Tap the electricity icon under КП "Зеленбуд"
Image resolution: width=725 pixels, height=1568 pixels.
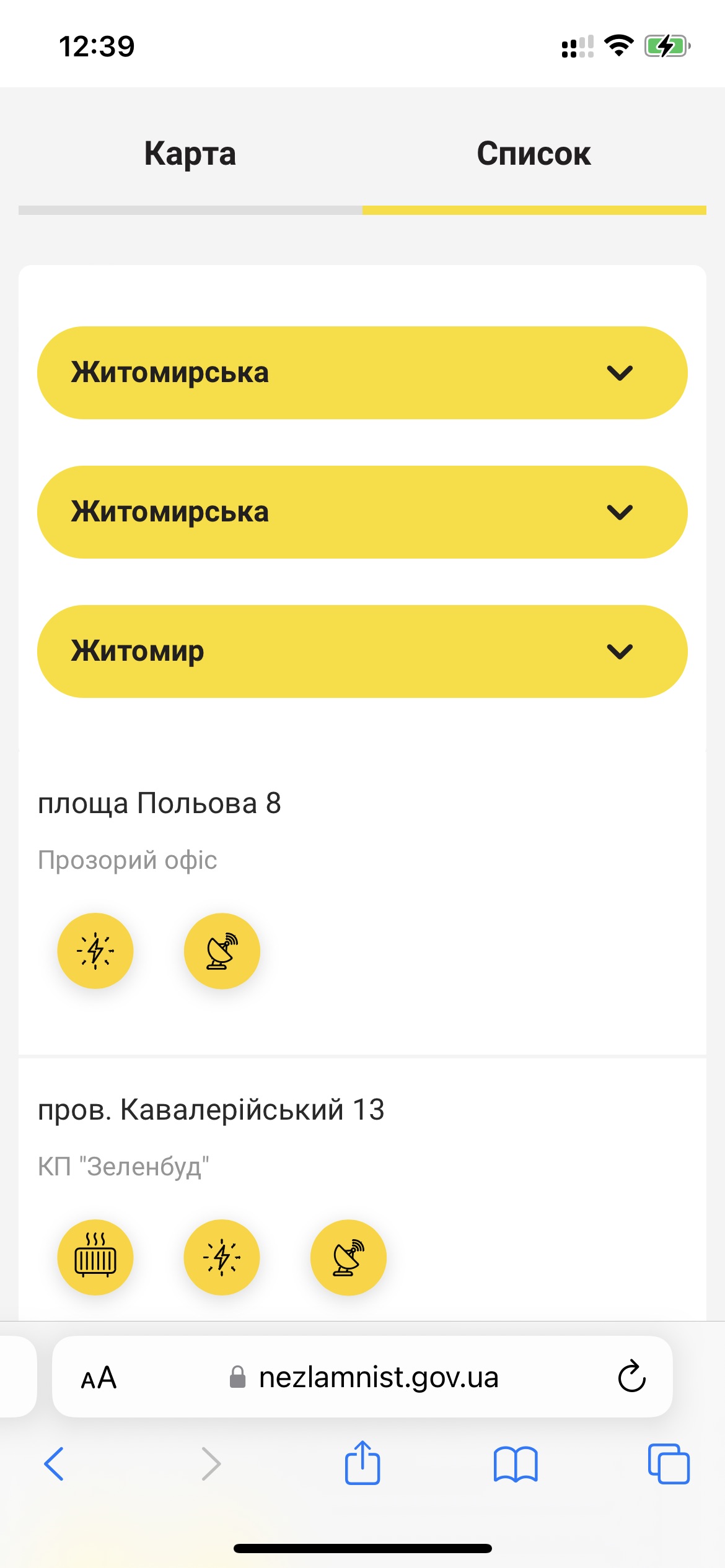coord(222,1257)
